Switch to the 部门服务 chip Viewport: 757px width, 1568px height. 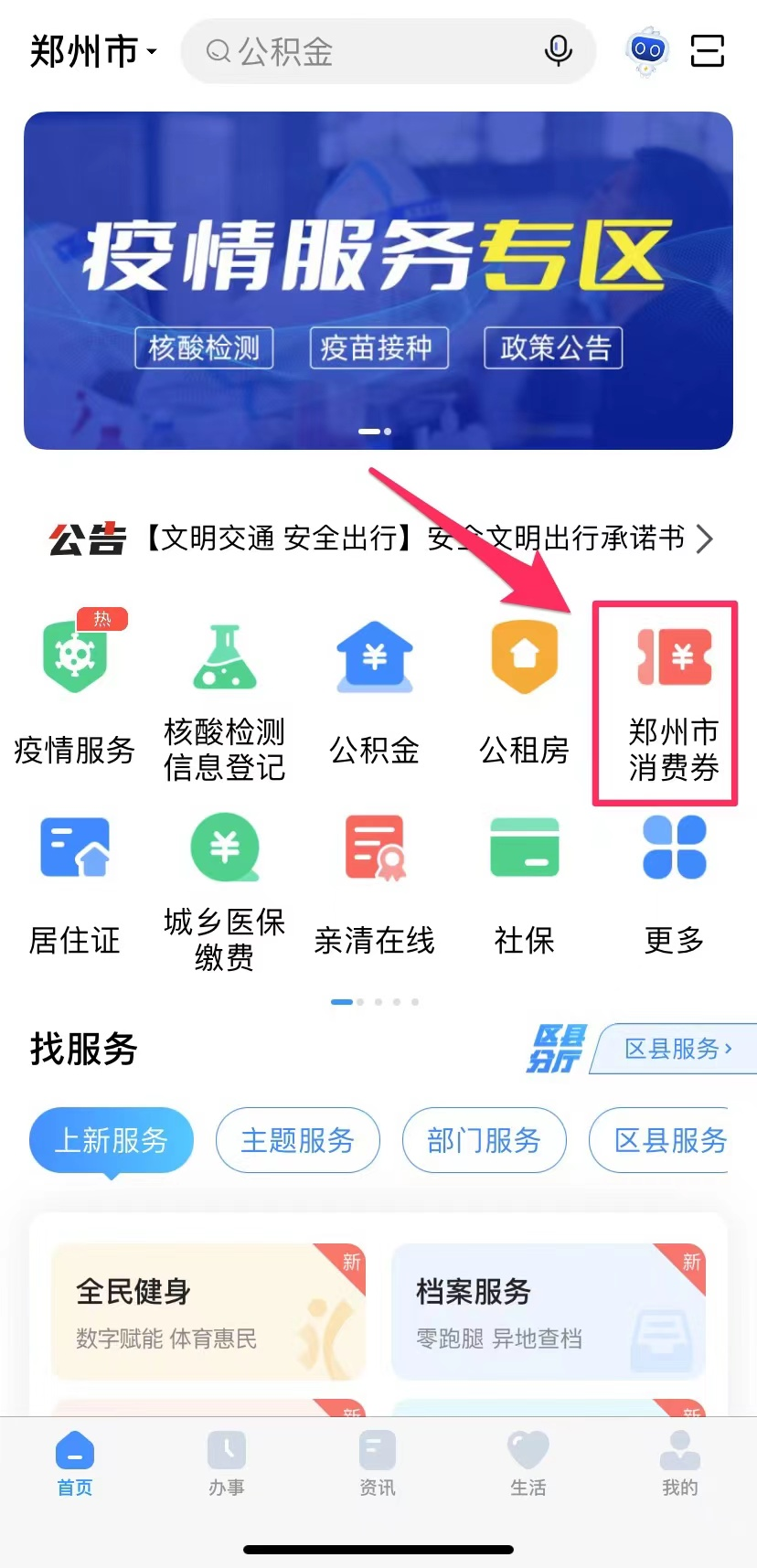click(x=484, y=1140)
